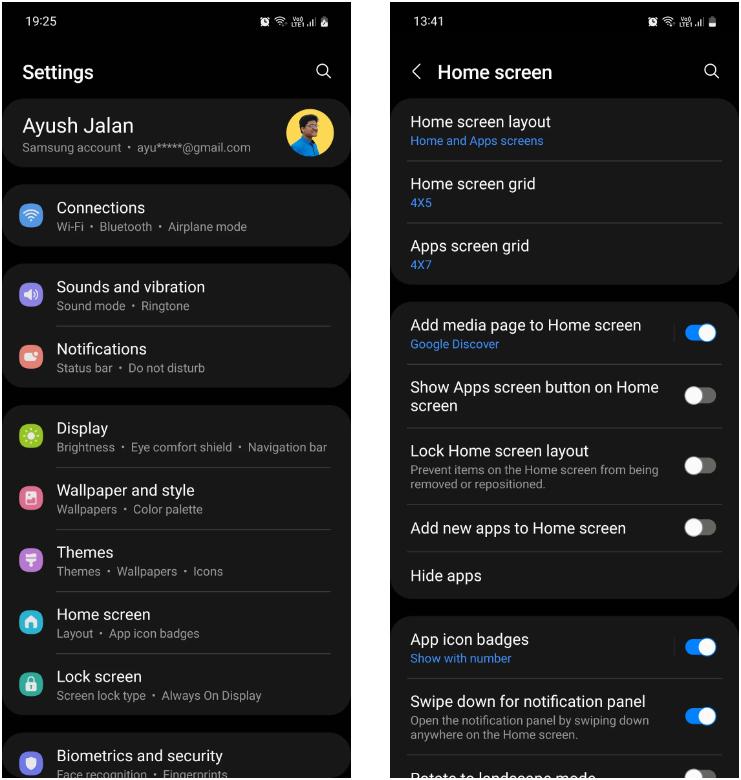Go back from the Home screen page
Viewport: 741px width, 780px height.
[x=417, y=72]
